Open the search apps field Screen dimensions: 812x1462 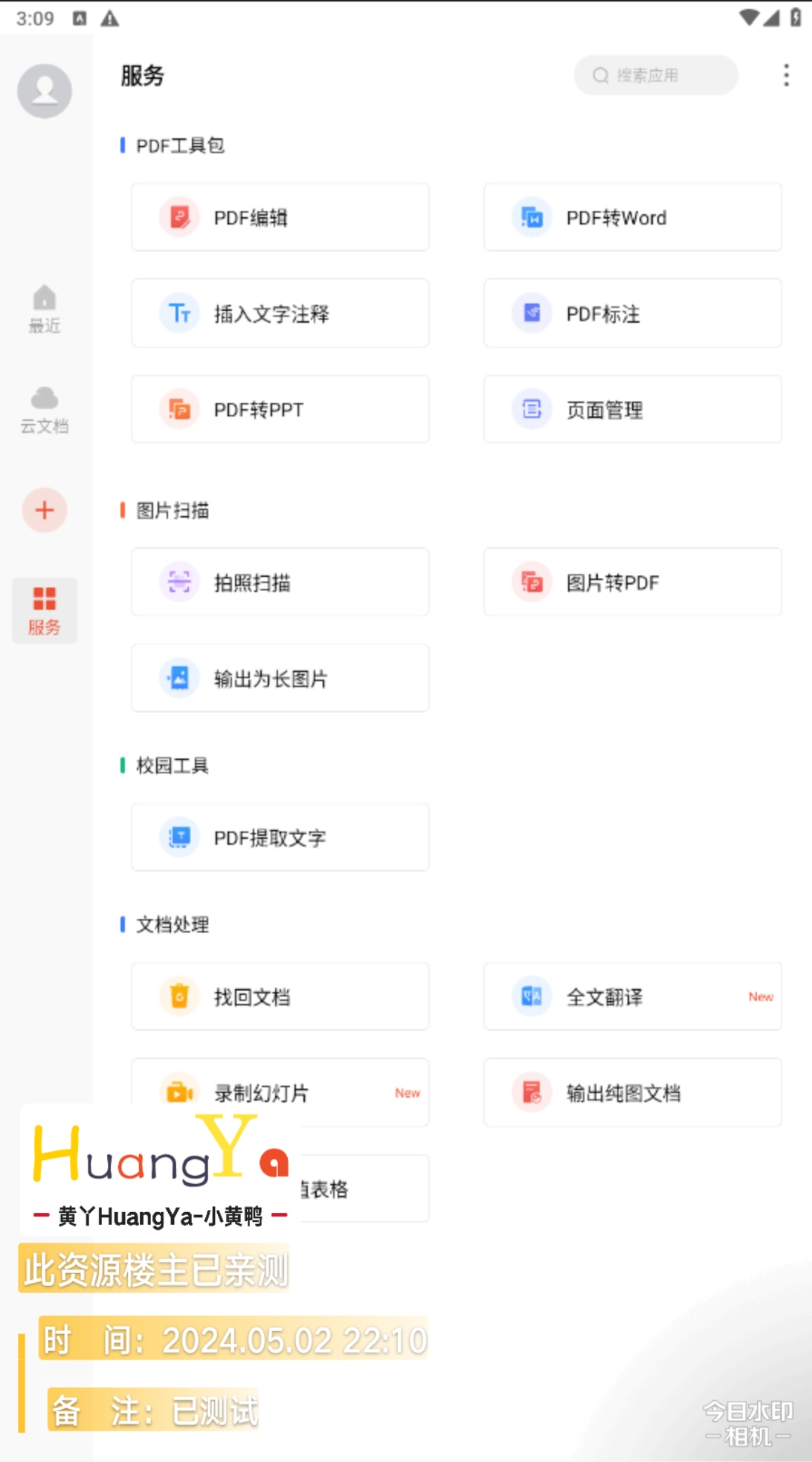pyautogui.click(x=655, y=75)
